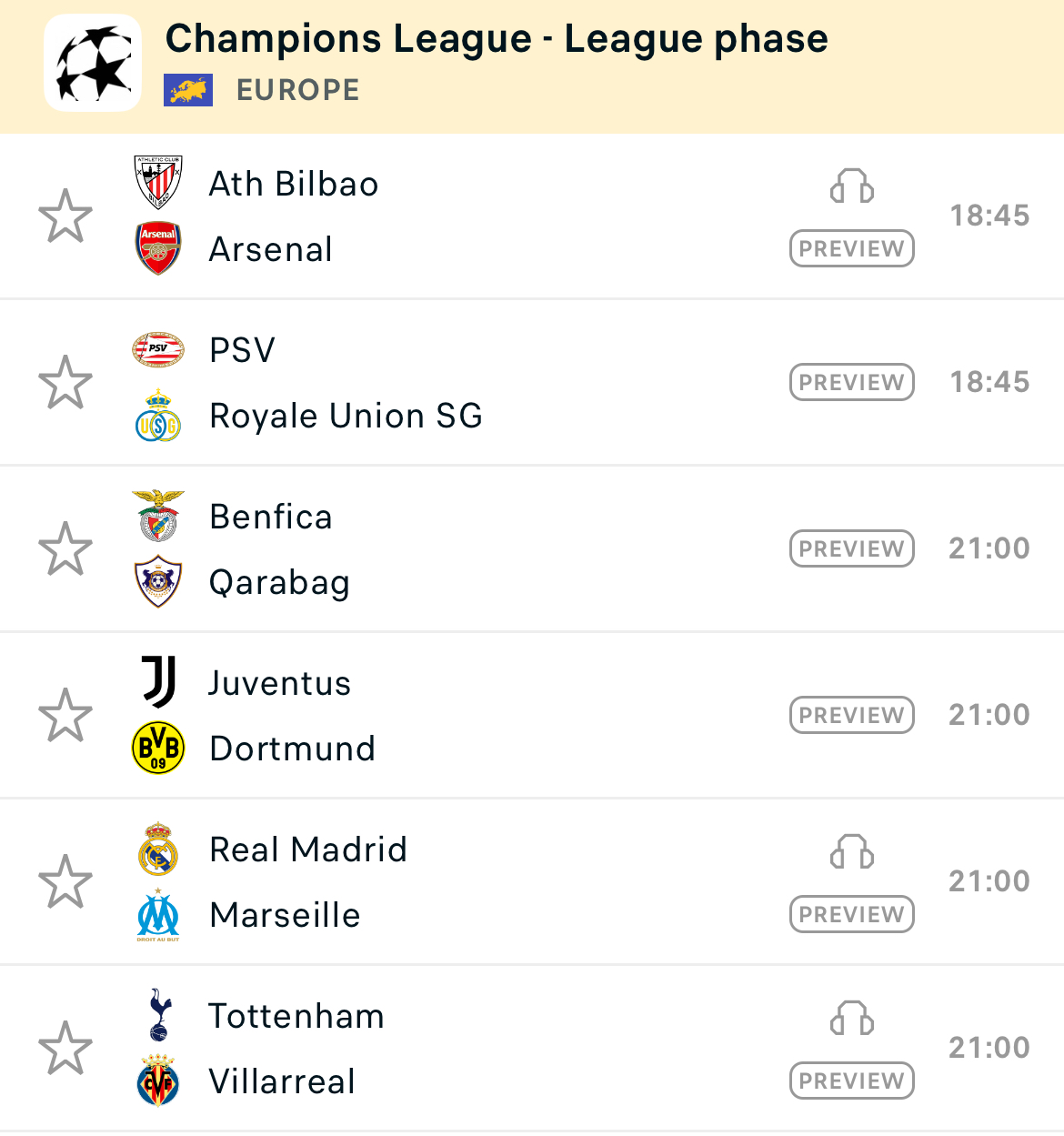Image resolution: width=1064 pixels, height=1136 pixels.
Task: Listen to Real Madrid vs Marseille audio
Action: click(x=852, y=852)
